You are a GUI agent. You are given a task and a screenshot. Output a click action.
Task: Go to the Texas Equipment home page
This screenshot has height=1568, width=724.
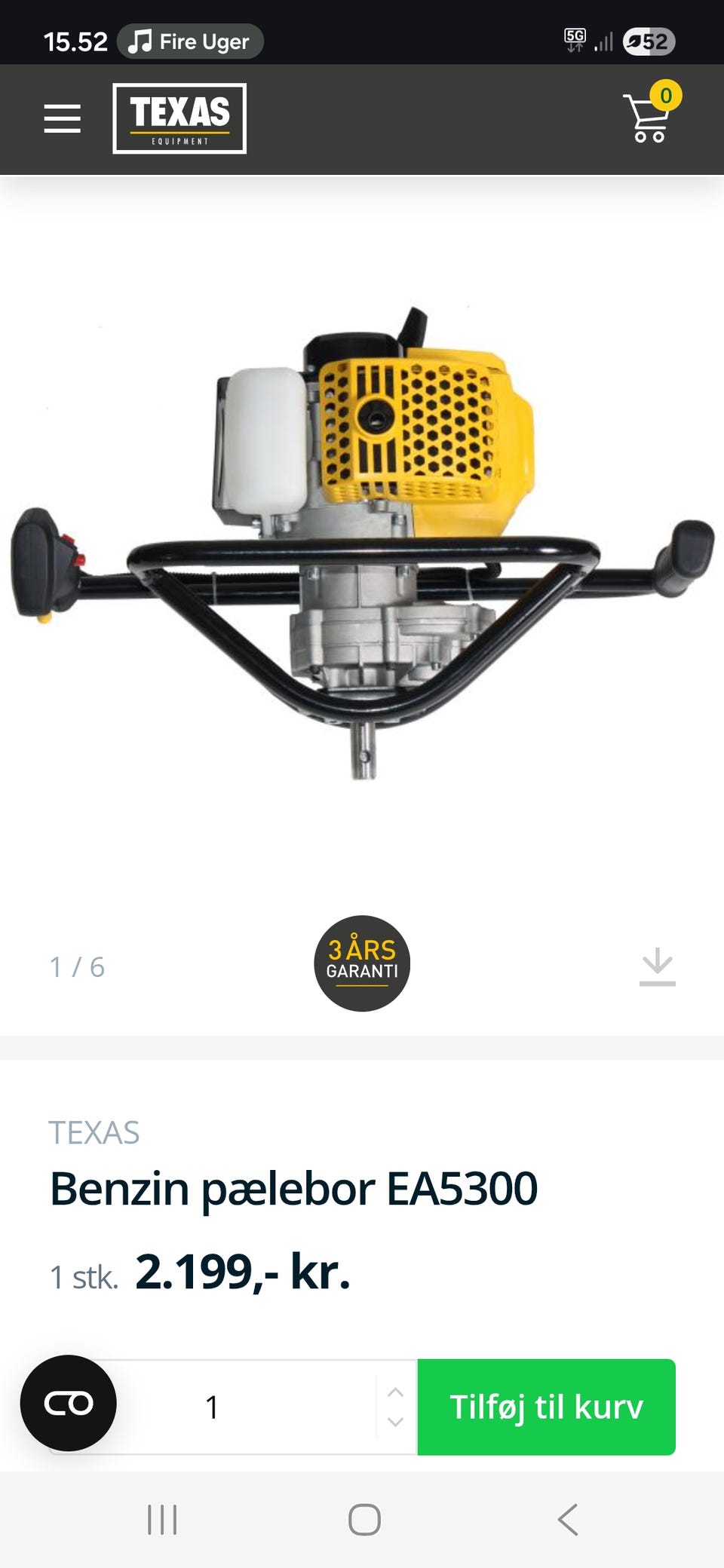[x=179, y=118]
